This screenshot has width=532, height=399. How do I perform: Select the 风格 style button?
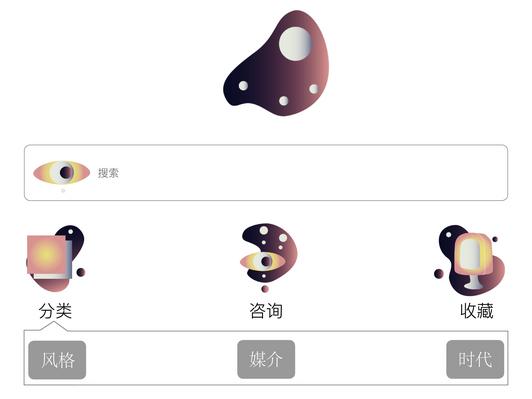pos(57,360)
